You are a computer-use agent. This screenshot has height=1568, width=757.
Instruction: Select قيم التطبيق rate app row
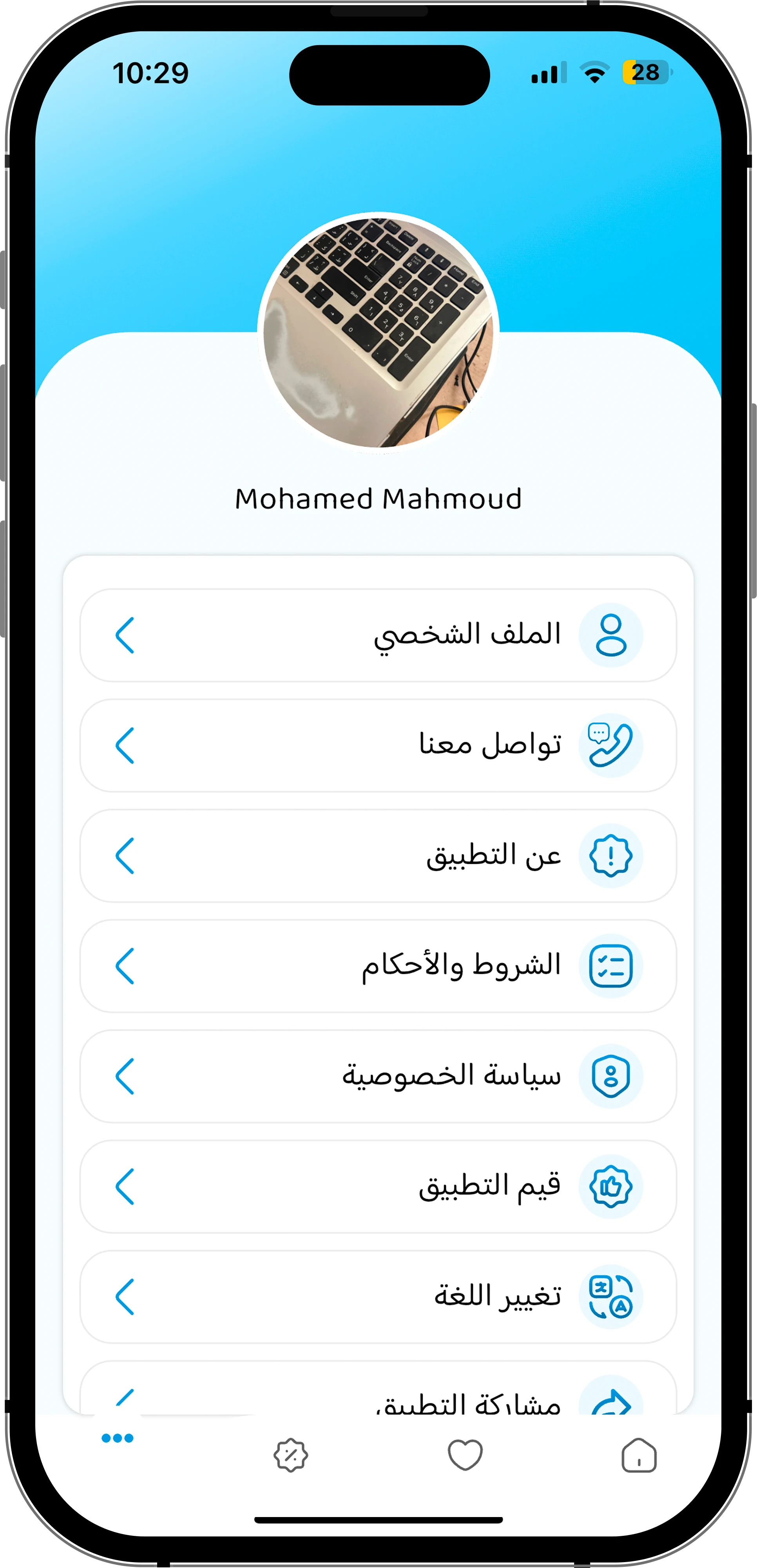pyautogui.click(x=378, y=1186)
